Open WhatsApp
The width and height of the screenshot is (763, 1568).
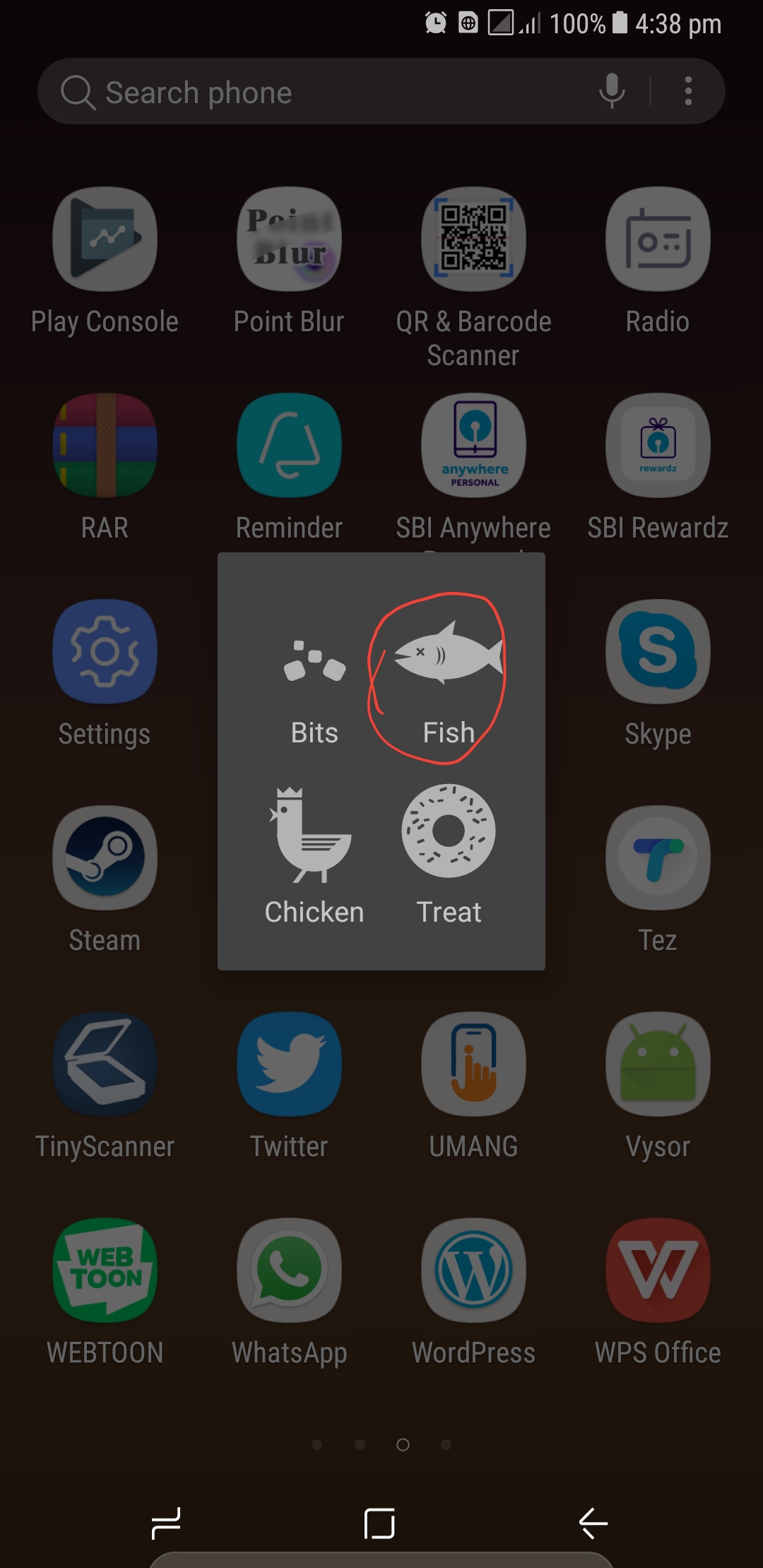(289, 1271)
